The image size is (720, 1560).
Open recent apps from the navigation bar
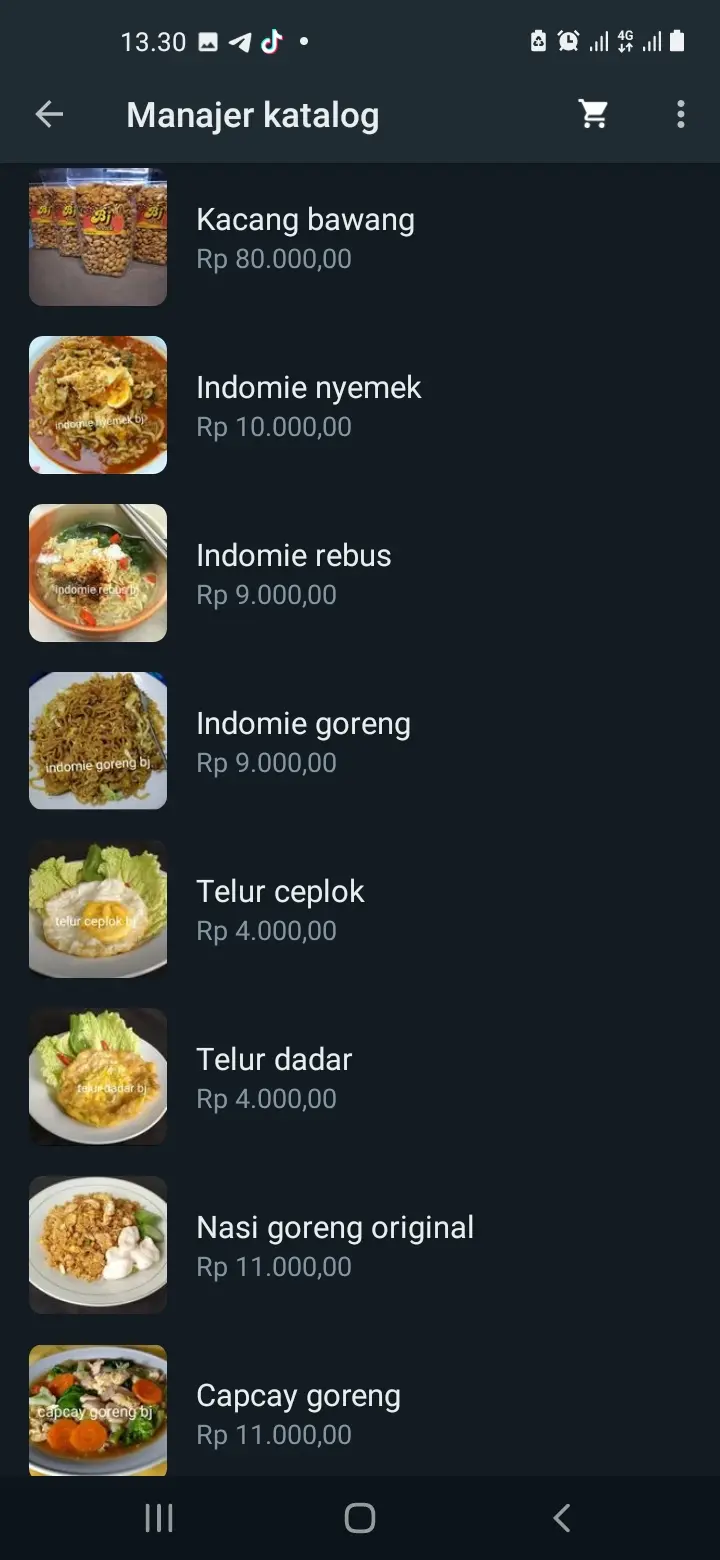pos(158,1516)
